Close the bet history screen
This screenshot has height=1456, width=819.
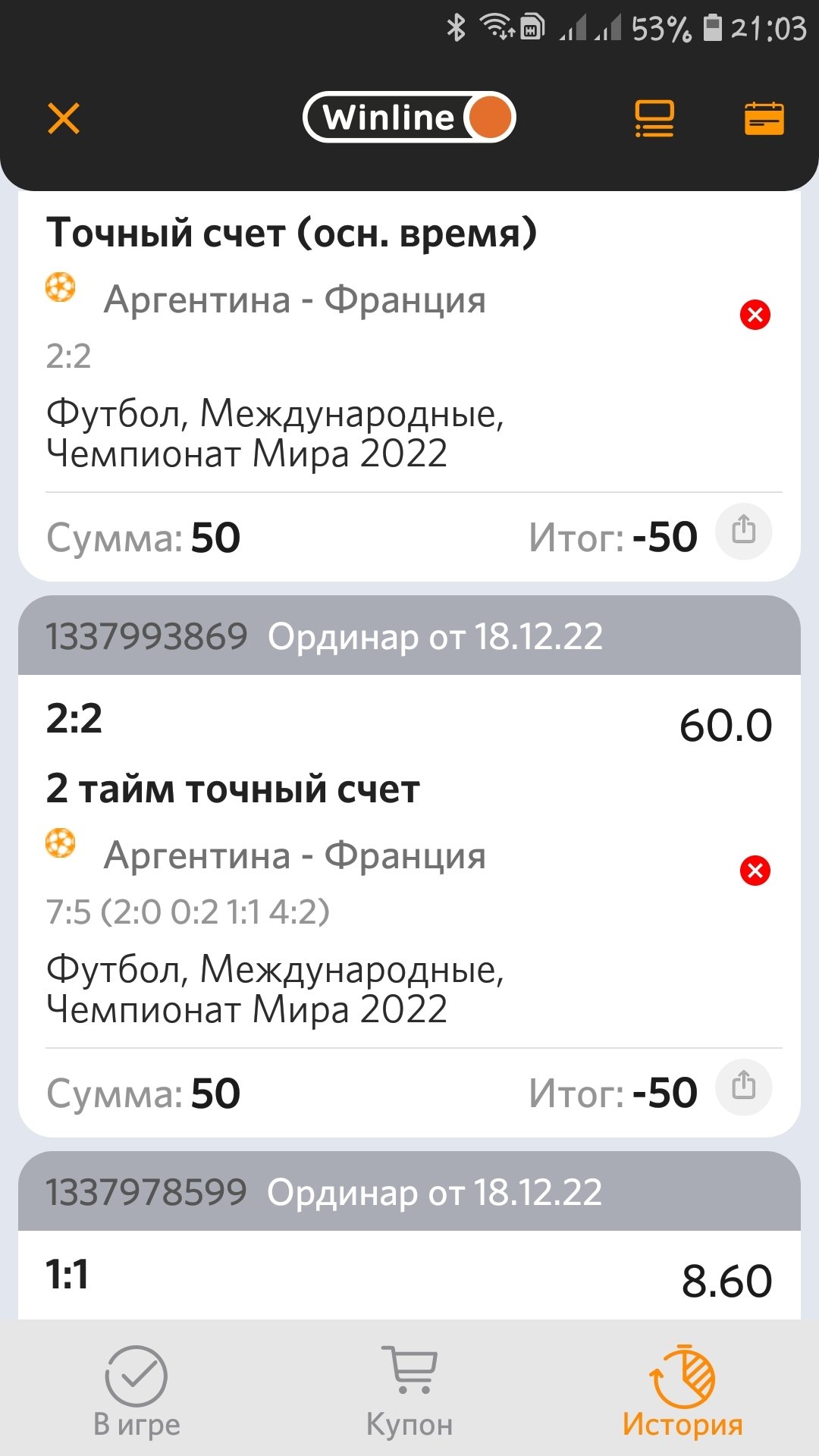(64, 118)
